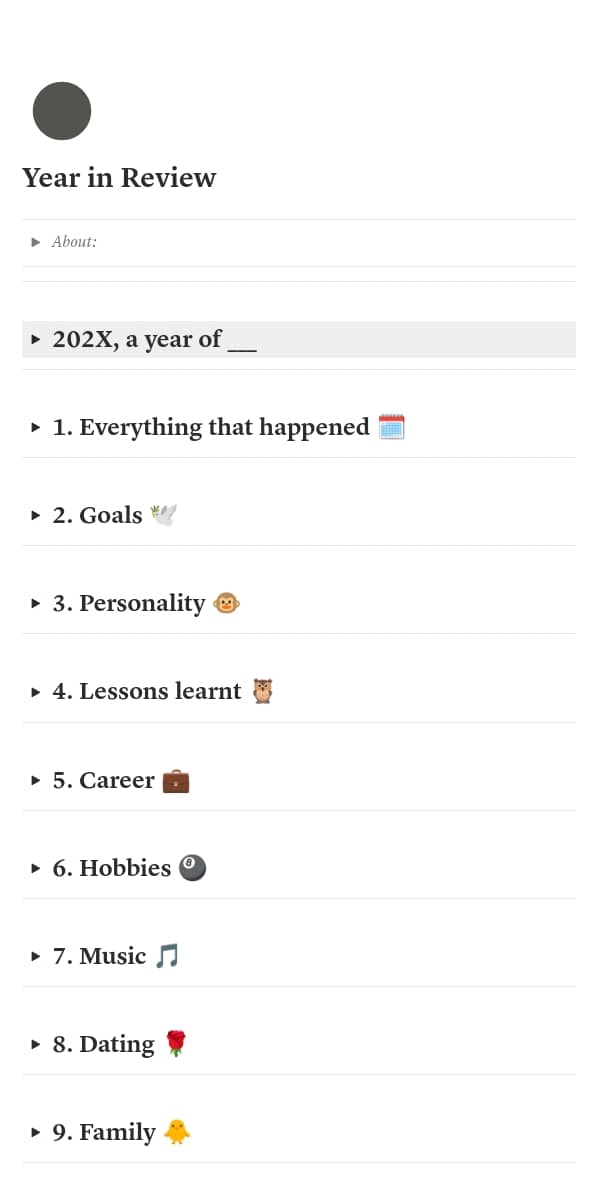The image size is (600, 1200).
Task: Expand the '9. Family' section
Action: 36,1133
